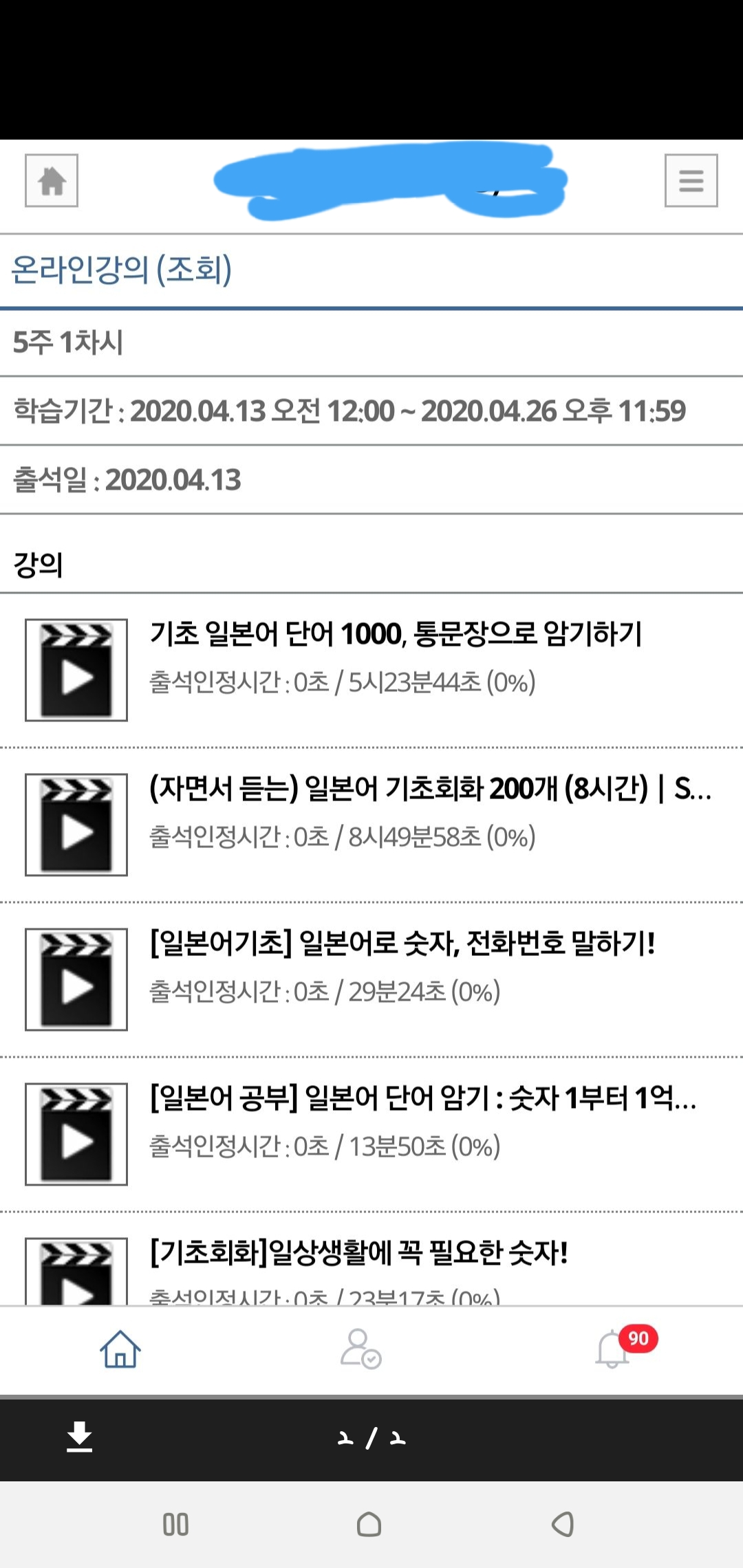This screenshot has height=1568, width=743.
Task: Open the recent apps view
Action: (175, 1525)
